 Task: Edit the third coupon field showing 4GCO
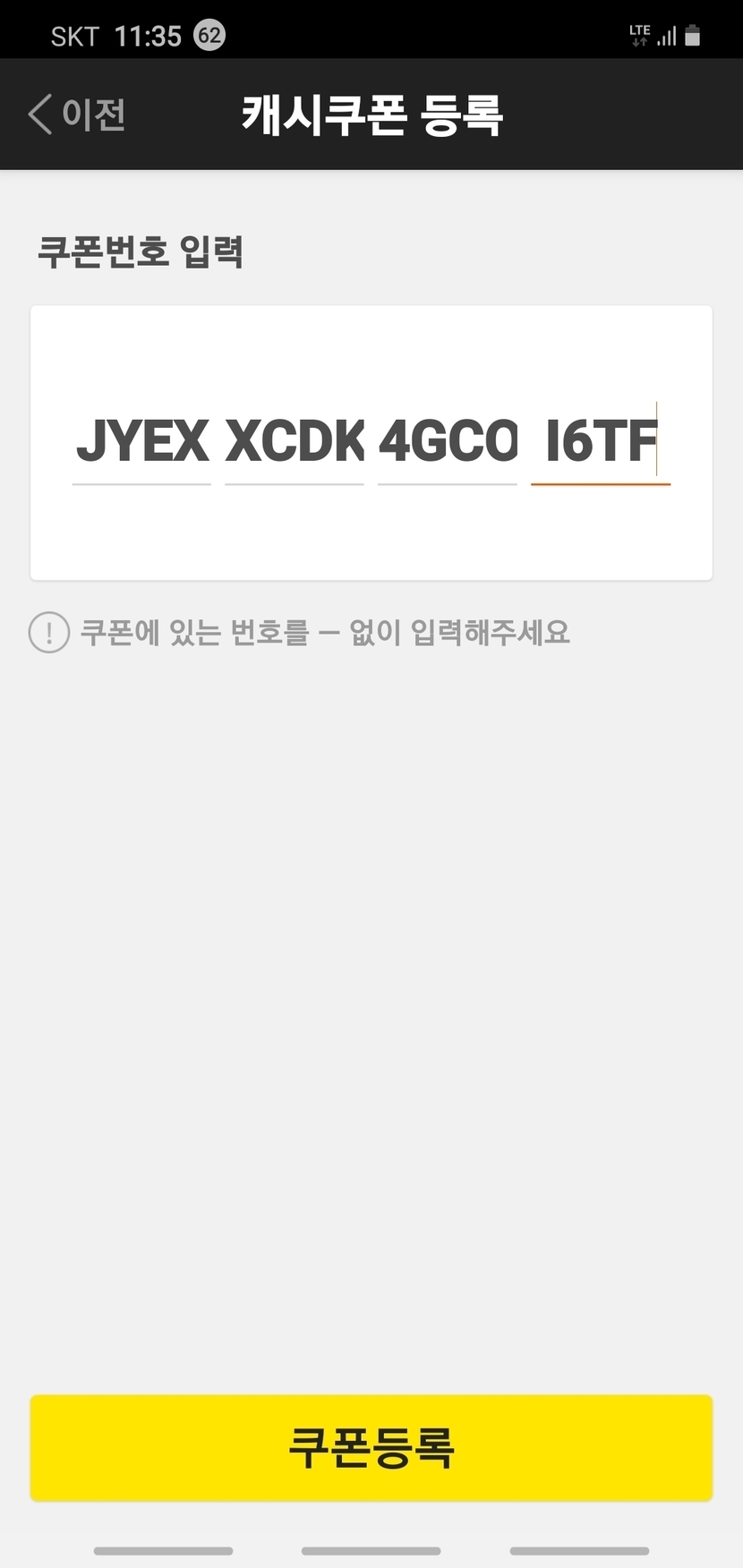point(448,441)
